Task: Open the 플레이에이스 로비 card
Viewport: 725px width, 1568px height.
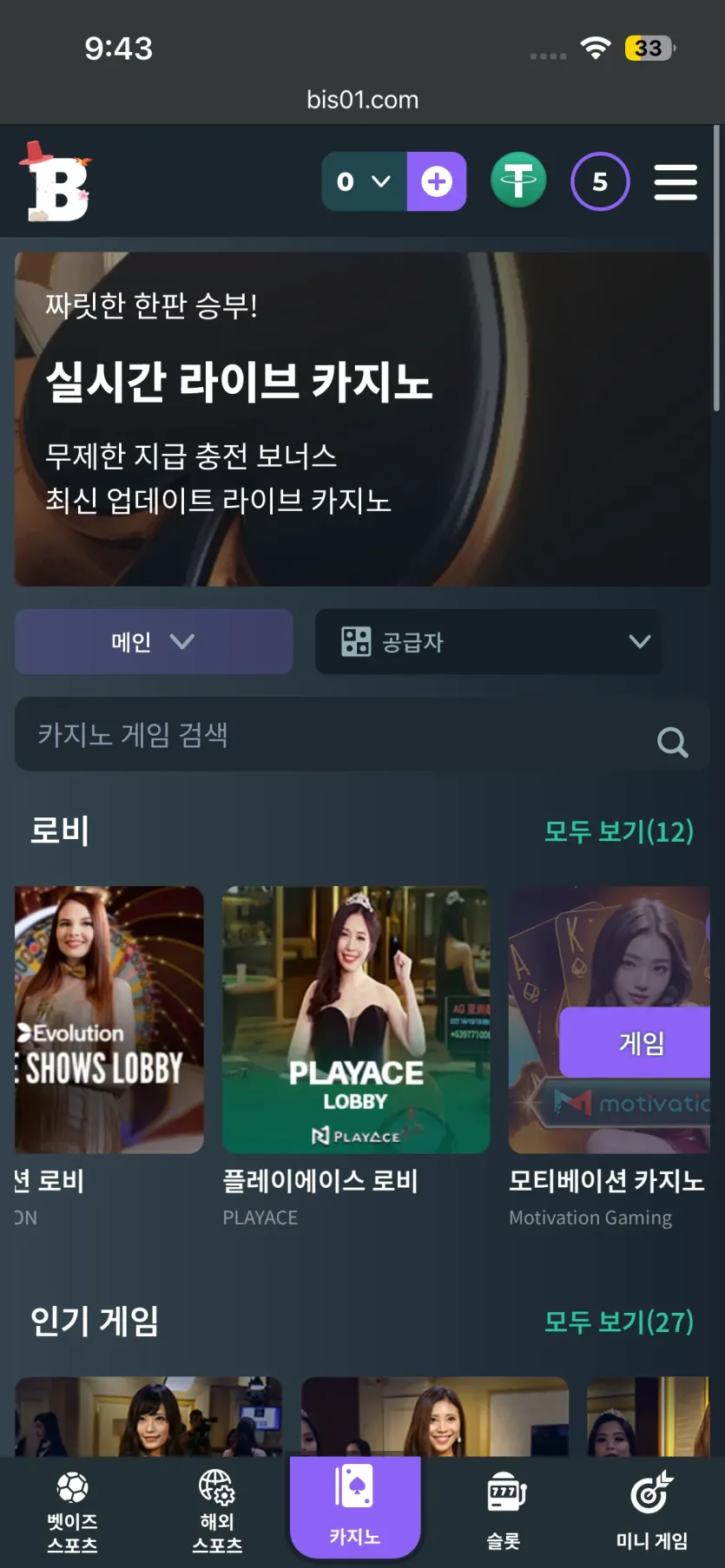Action: point(356,1020)
